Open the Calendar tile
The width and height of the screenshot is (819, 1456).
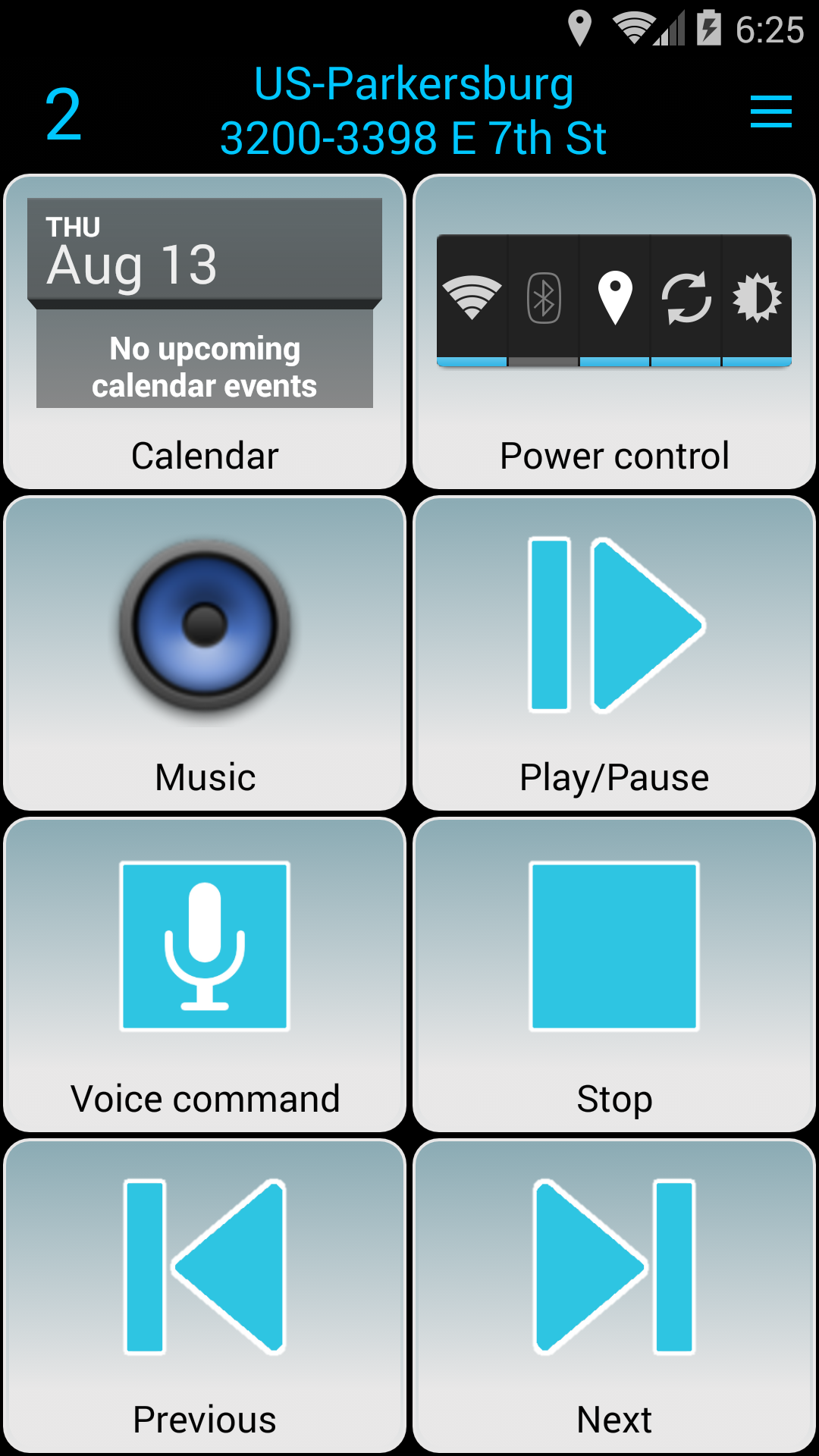(x=205, y=332)
